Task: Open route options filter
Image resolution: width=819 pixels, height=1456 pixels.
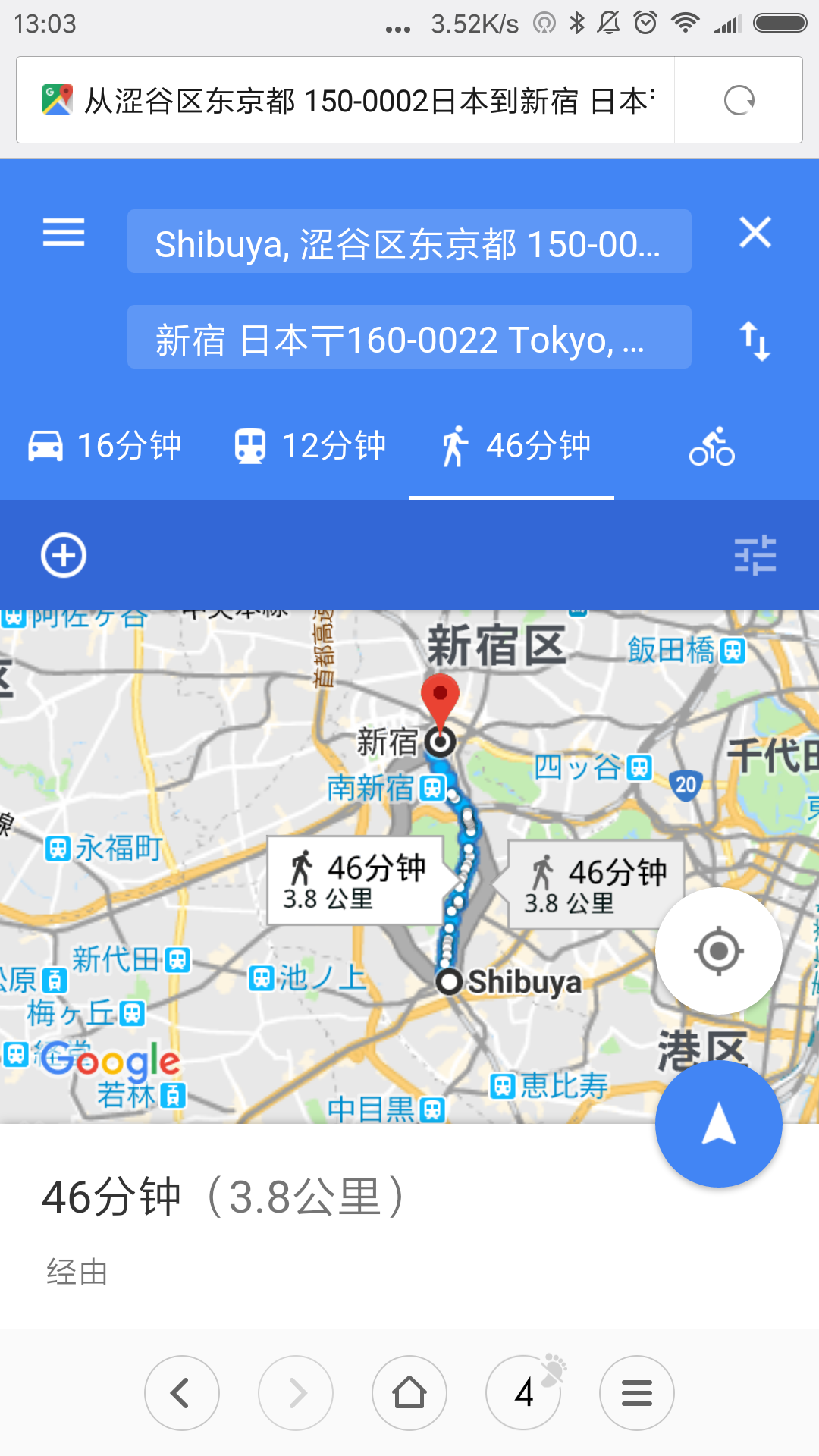Action: (x=755, y=555)
